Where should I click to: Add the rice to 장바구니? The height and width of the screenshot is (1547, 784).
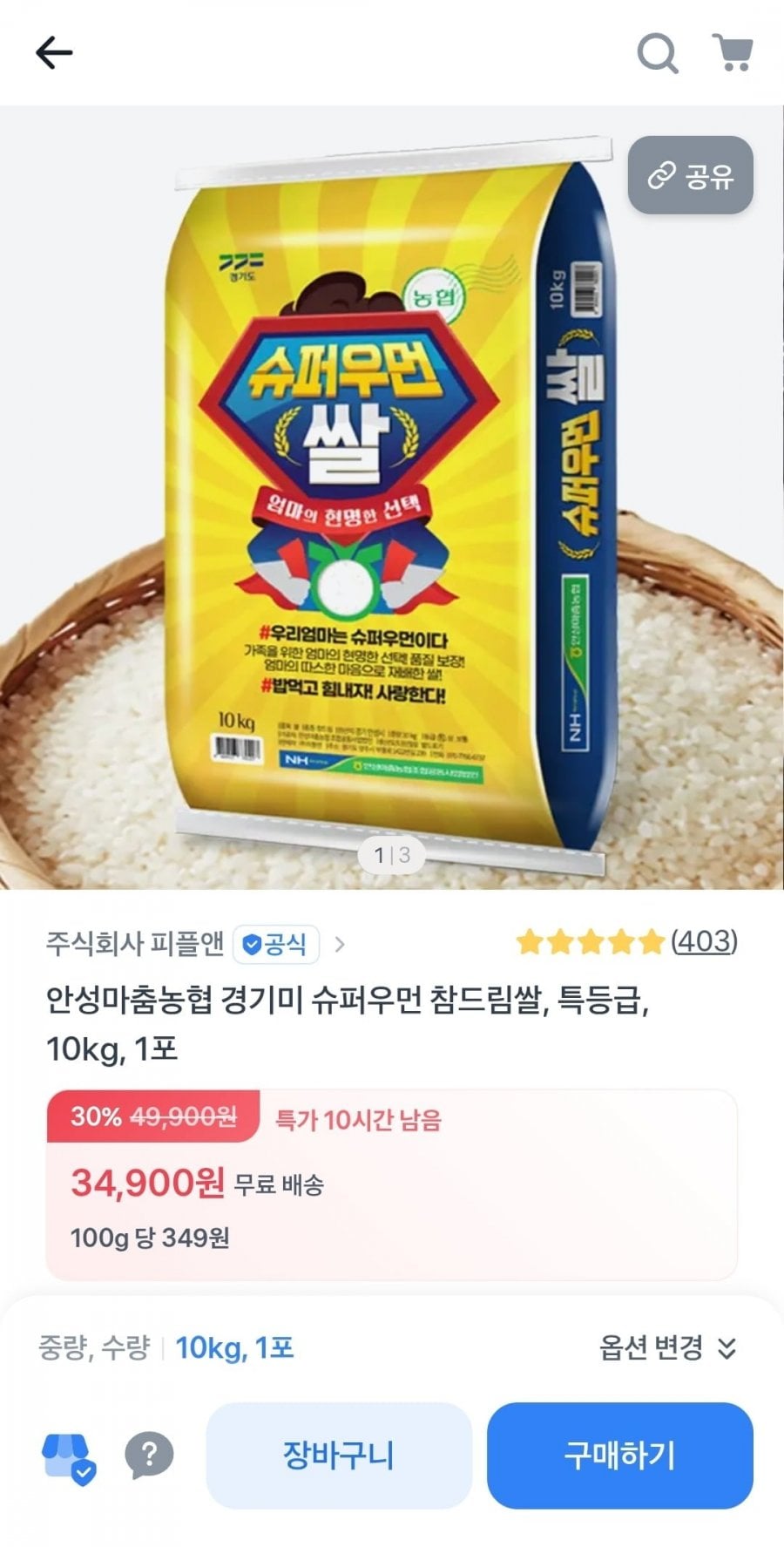pyautogui.click(x=339, y=1455)
